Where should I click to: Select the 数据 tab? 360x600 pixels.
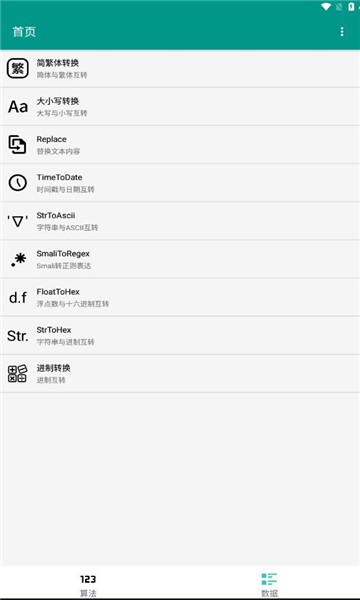point(269,584)
